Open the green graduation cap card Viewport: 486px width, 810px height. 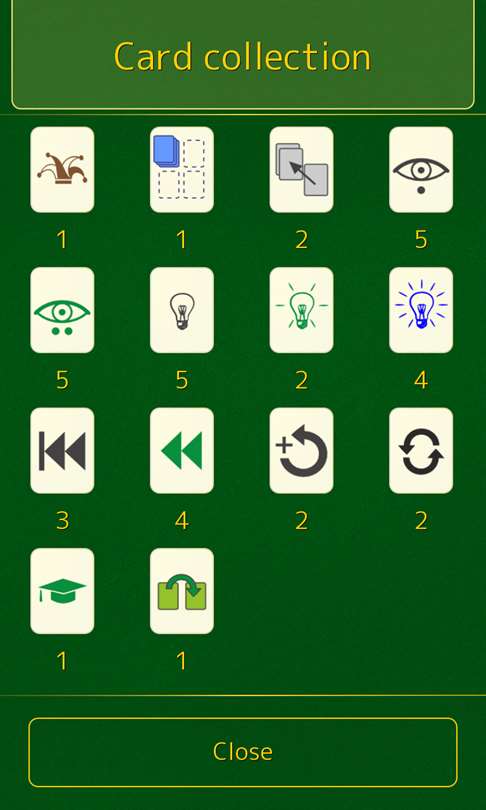coord(62,591)
